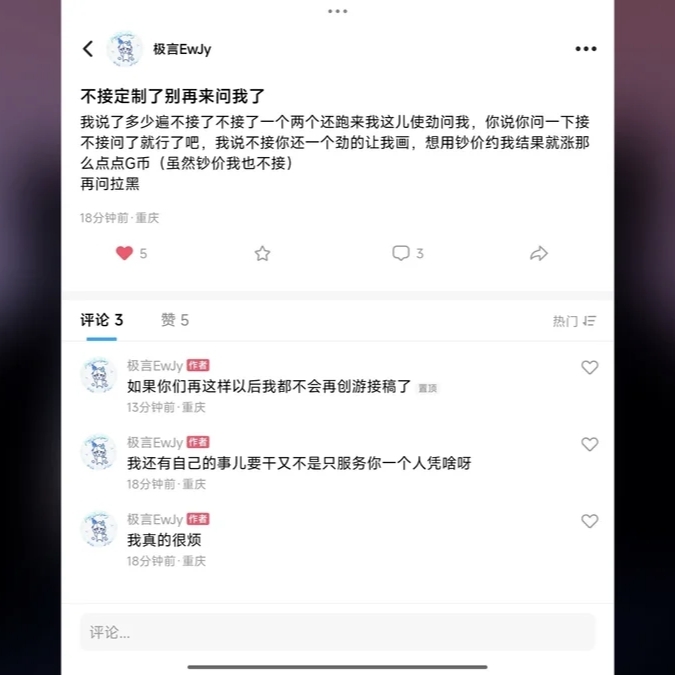The height and width of the screenshot is (675, 675).
Task: Like the comment 我真的很烦
Action: (x=590, y=521)
